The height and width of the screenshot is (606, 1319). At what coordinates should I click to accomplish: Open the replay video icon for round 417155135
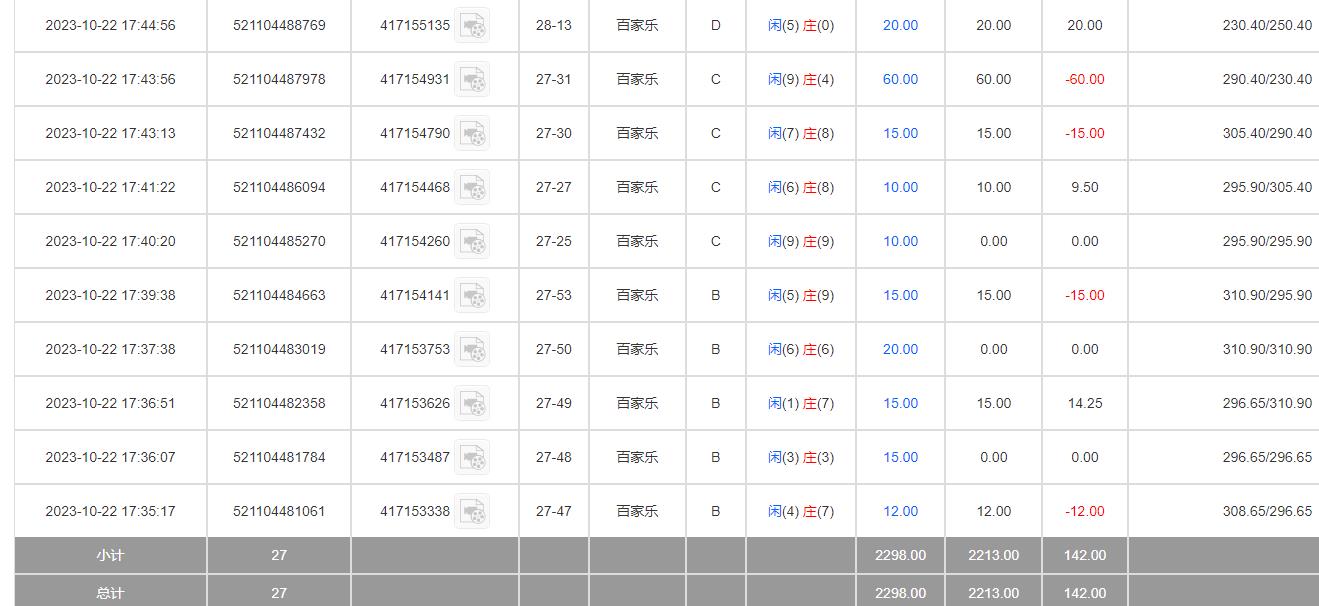(x=472, y=25)
